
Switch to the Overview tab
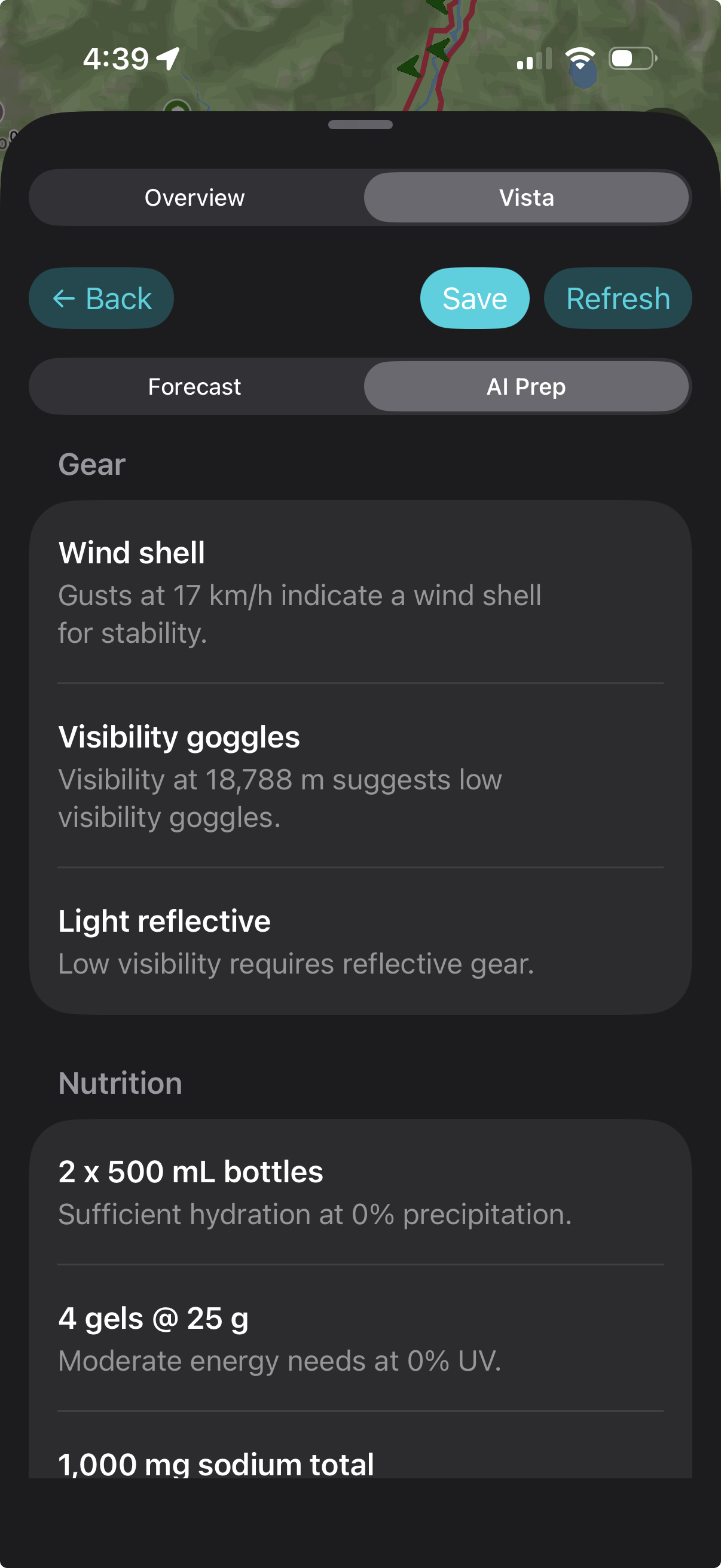[x=195, y=197]
